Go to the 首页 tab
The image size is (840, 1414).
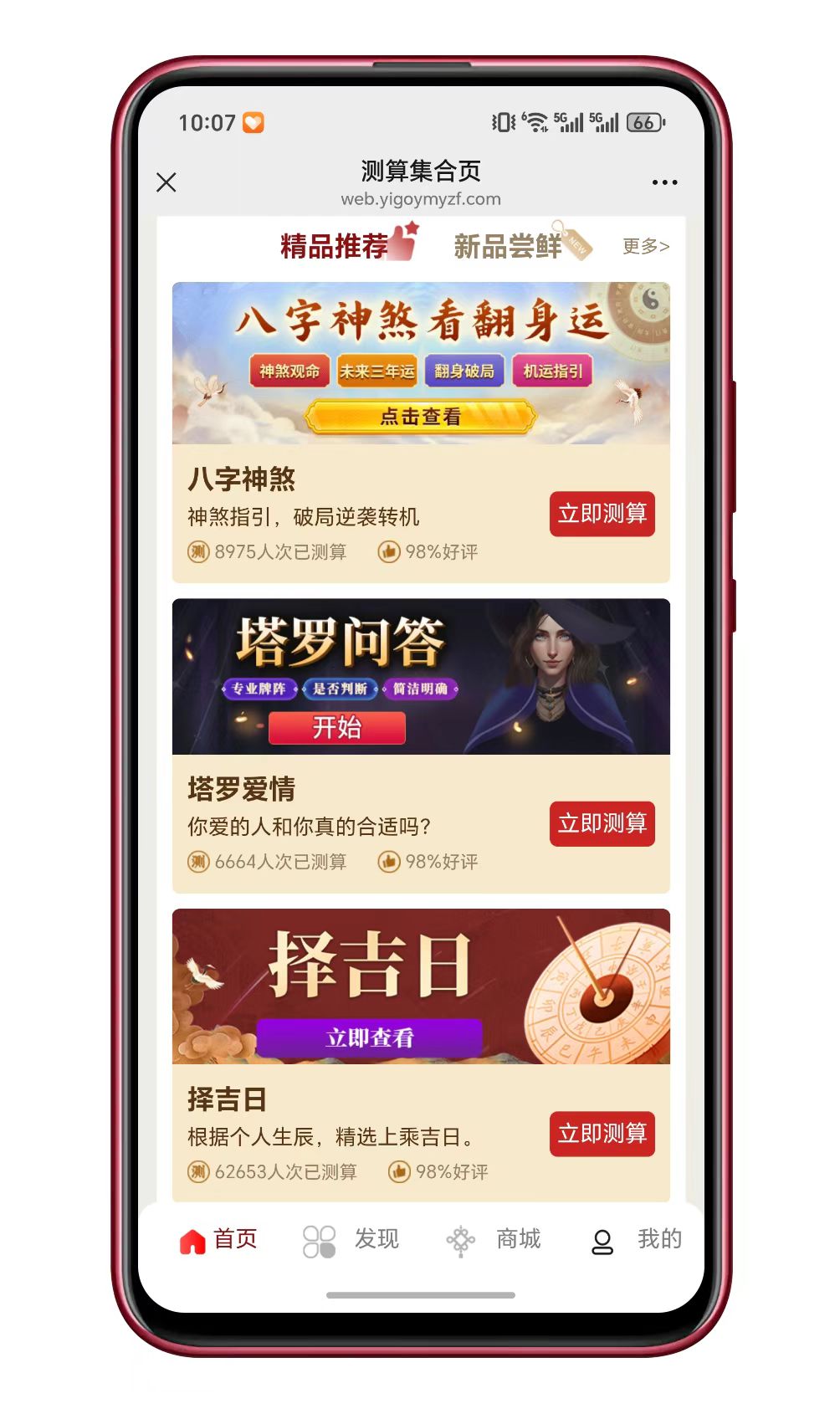(218, 1239)
